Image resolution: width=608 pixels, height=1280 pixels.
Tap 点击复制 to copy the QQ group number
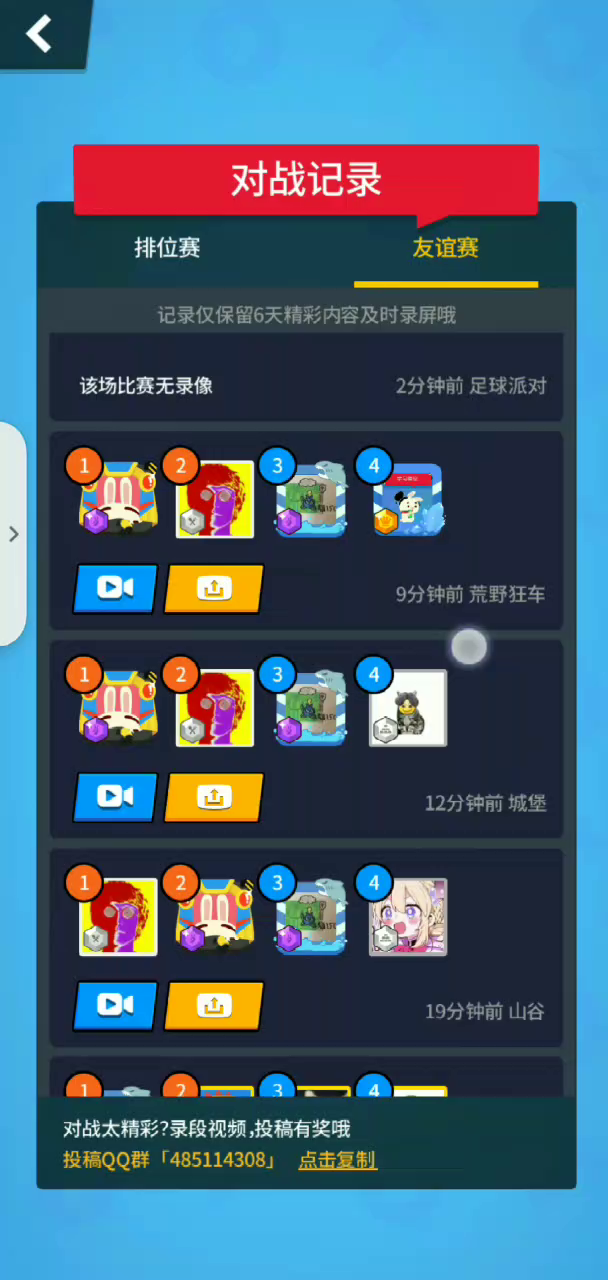pyautogui.click(x=337, y=1160)
